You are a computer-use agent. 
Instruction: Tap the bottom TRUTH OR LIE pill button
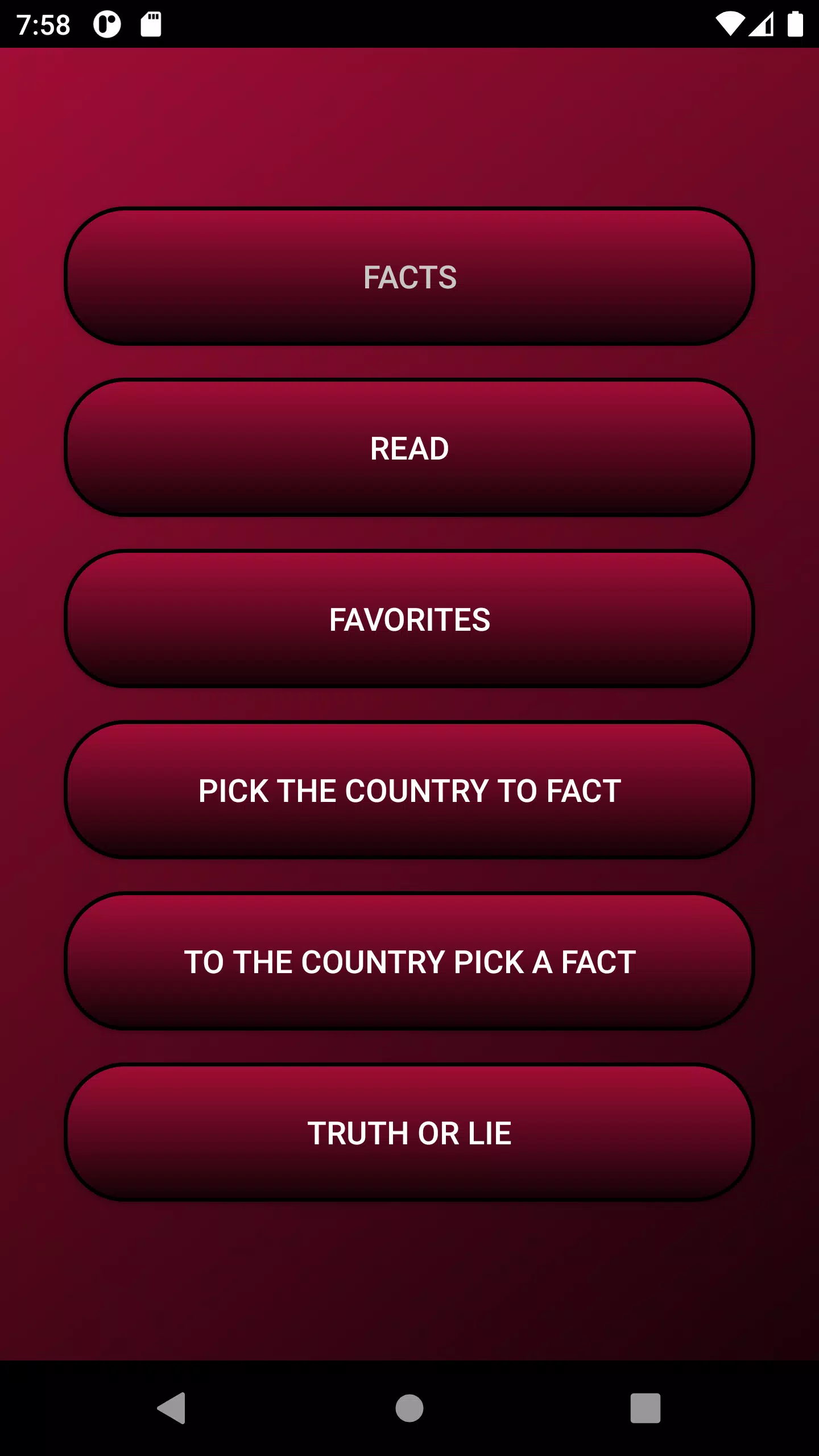pyautogui.click(x=409, y=1133)
